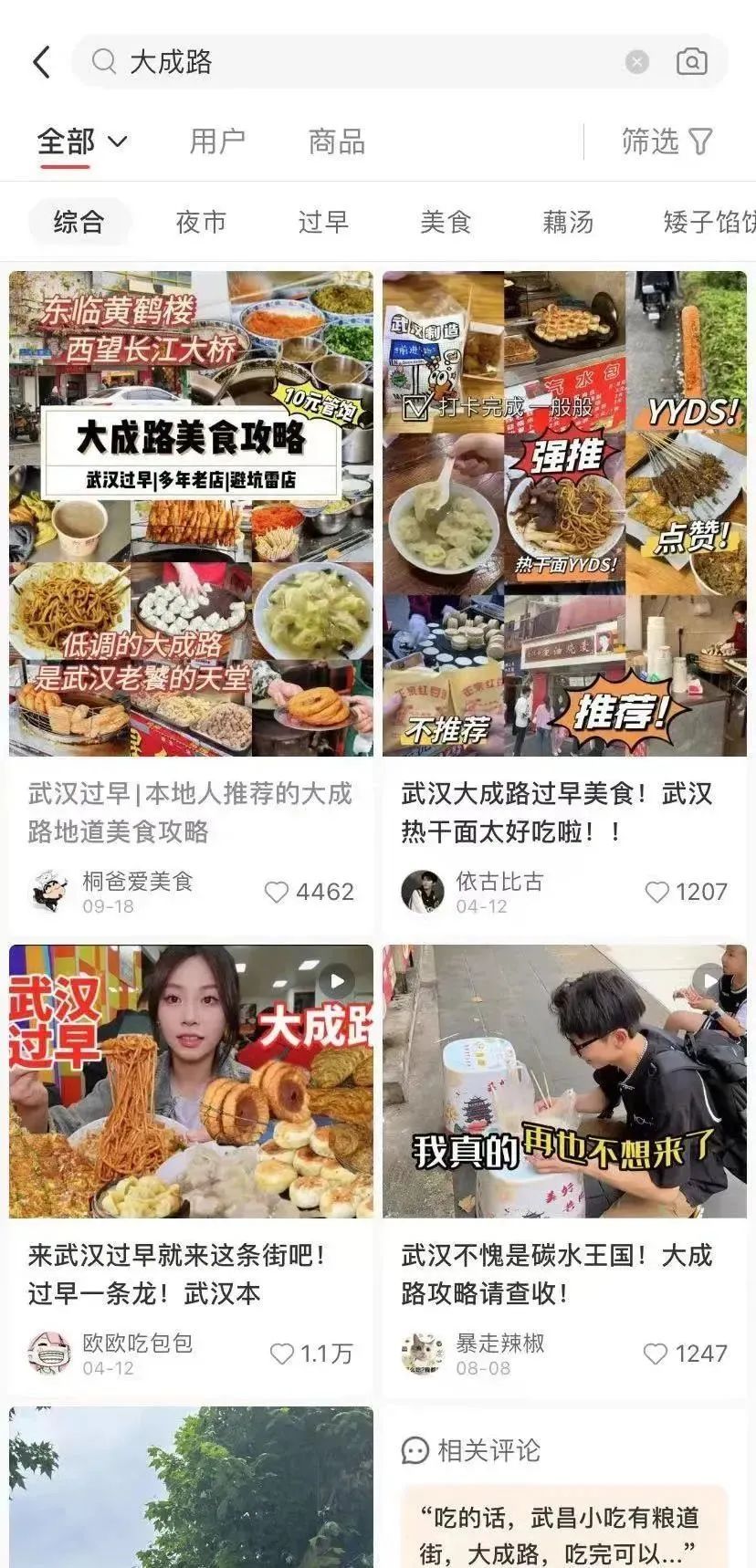This screenshot has width=756, height=1568.
Task: Select the 美食 chip
Action: pyautogui.click(x=446, y=222)
